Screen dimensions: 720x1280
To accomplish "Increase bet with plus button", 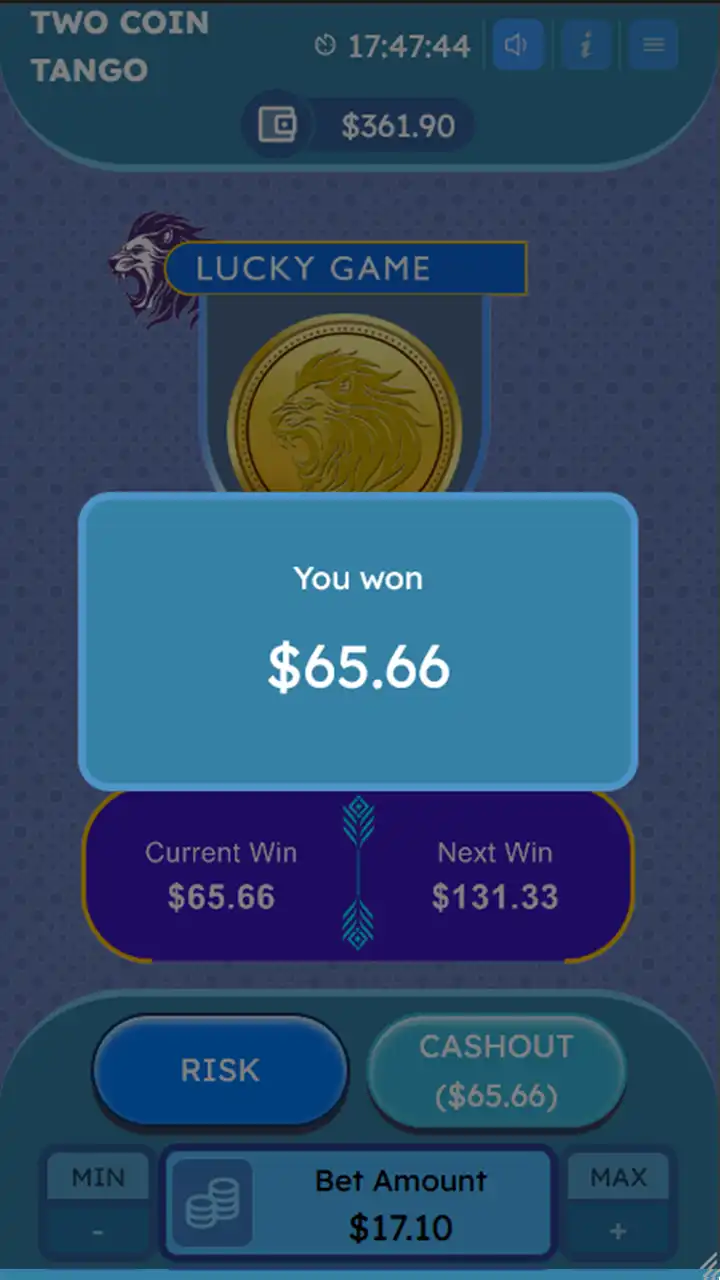I will (618, 1231).
